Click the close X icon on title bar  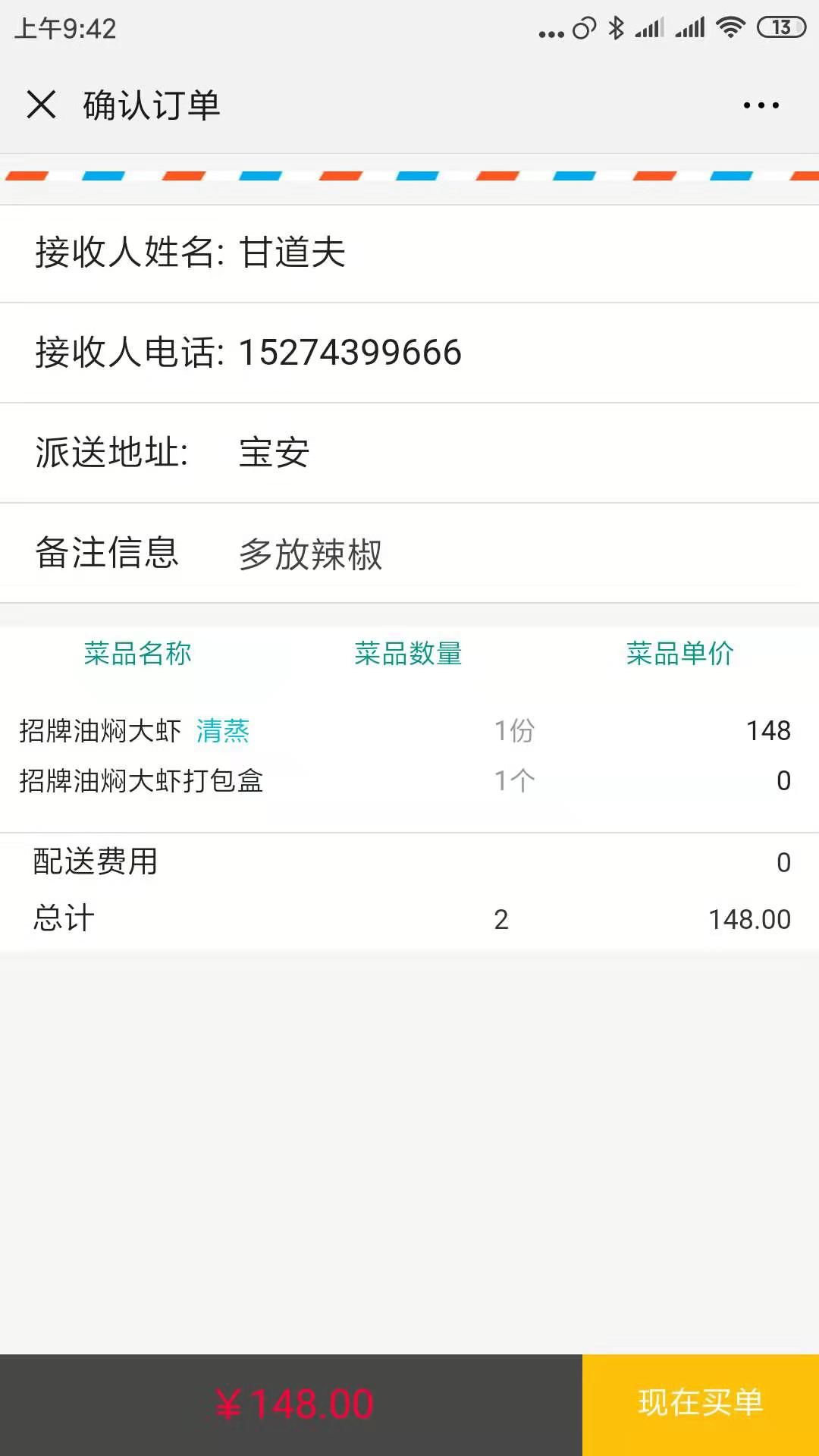[42, 105]
